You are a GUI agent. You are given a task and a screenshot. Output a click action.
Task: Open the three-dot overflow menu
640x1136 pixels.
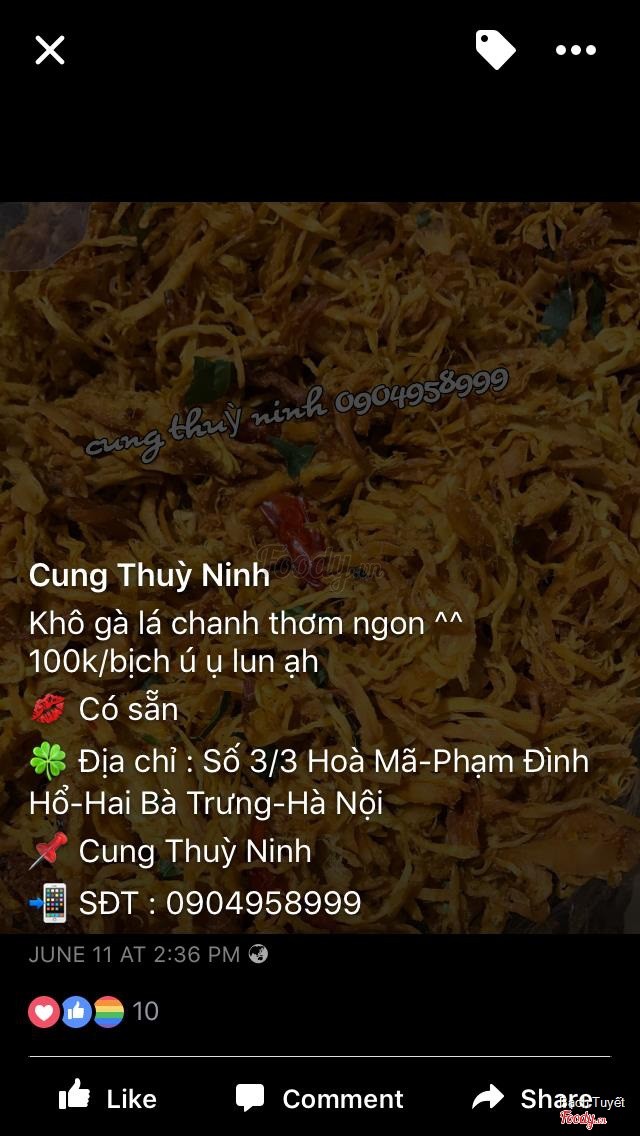click(x=576, y=50)
